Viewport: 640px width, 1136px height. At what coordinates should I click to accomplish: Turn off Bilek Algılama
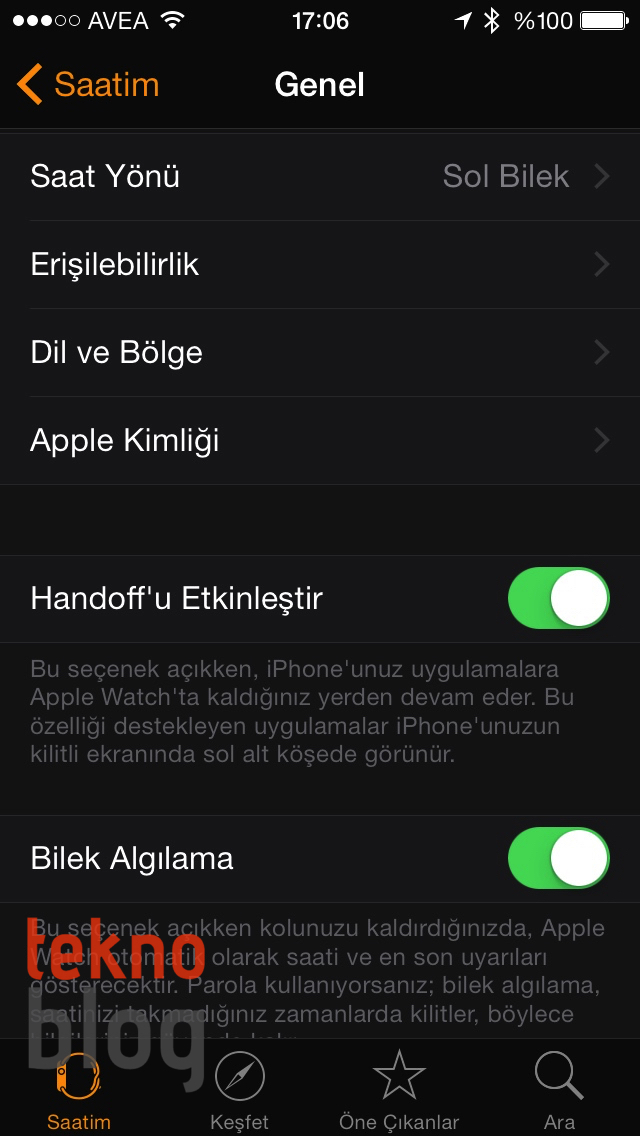(x=558, y=859)
